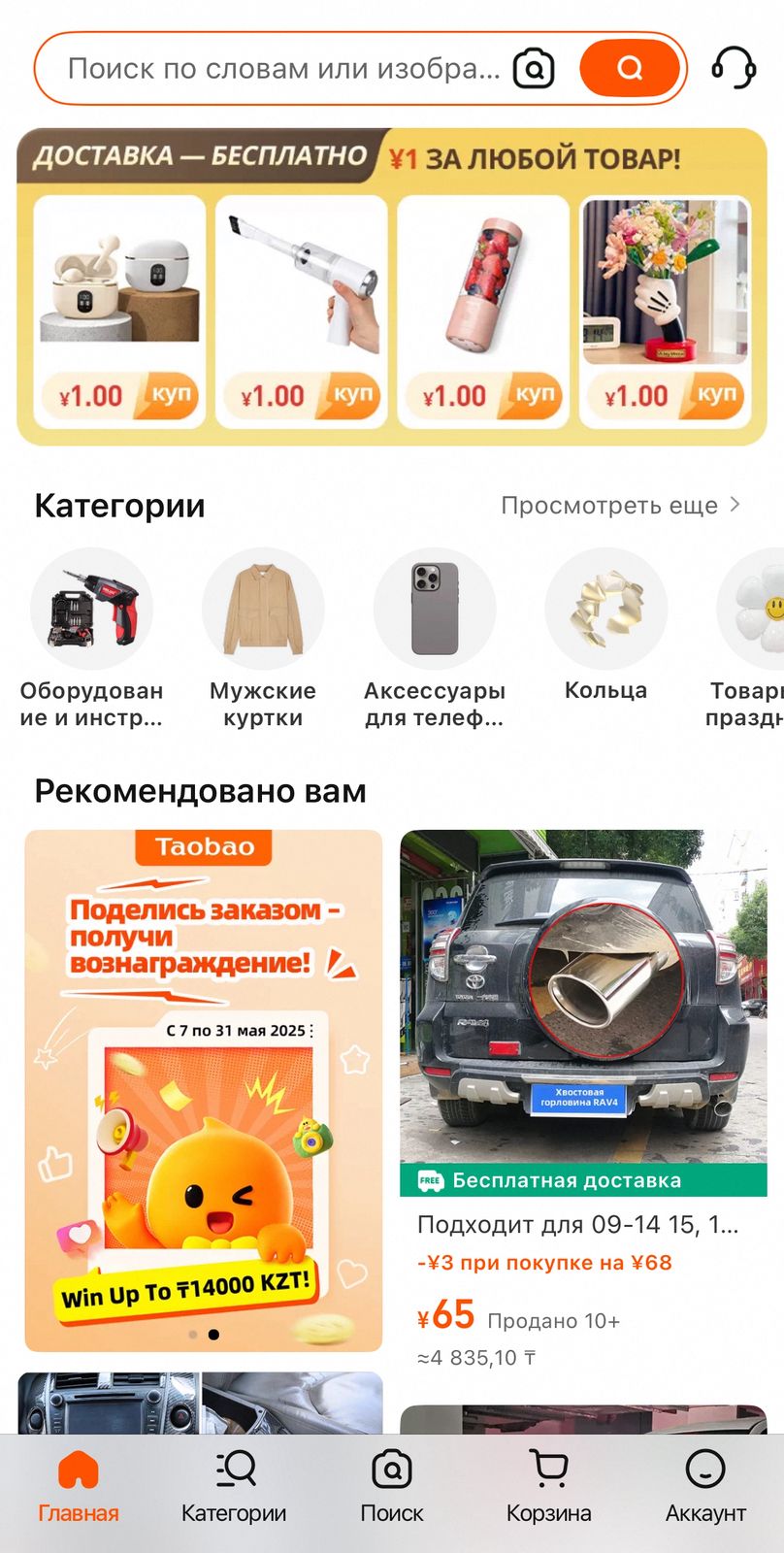Open Аксессуары для телефона category
The width and height of the screenshot is (784, 1553).
click(435, 636)
